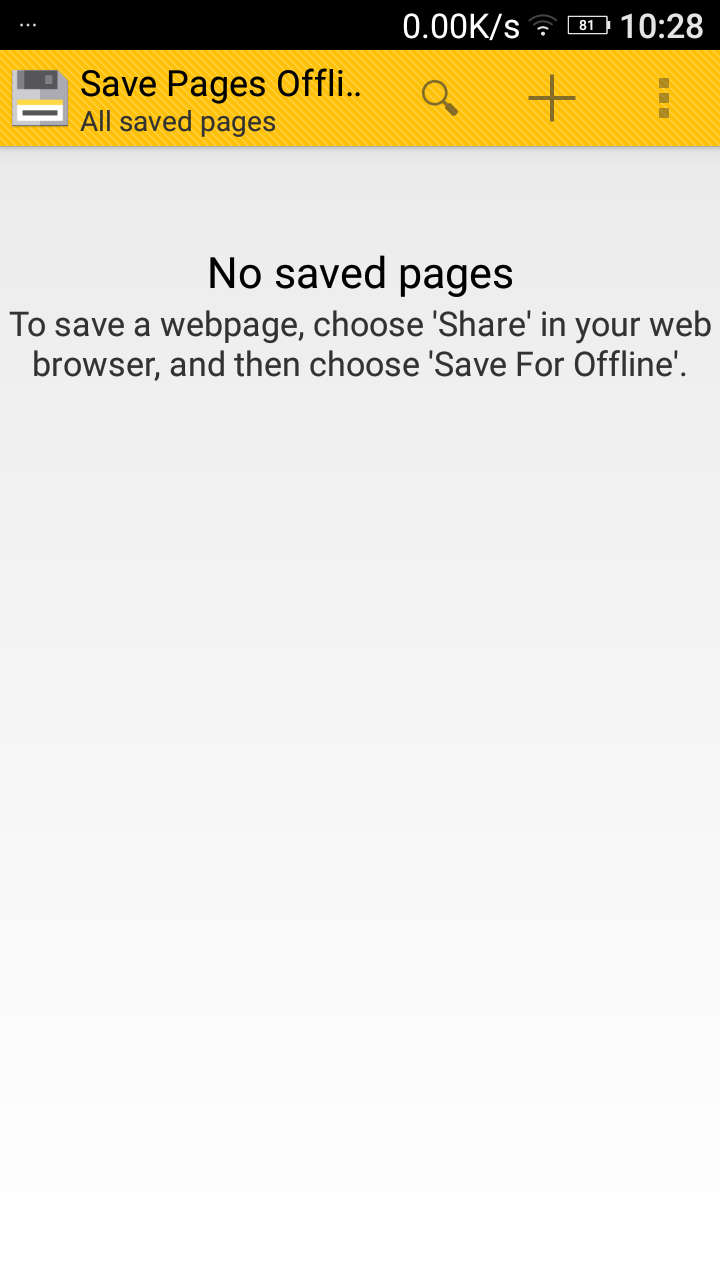Tap the Save Pages Offline app icon
This screenshot has width=720, height=1280.
[x=40, y=98]
